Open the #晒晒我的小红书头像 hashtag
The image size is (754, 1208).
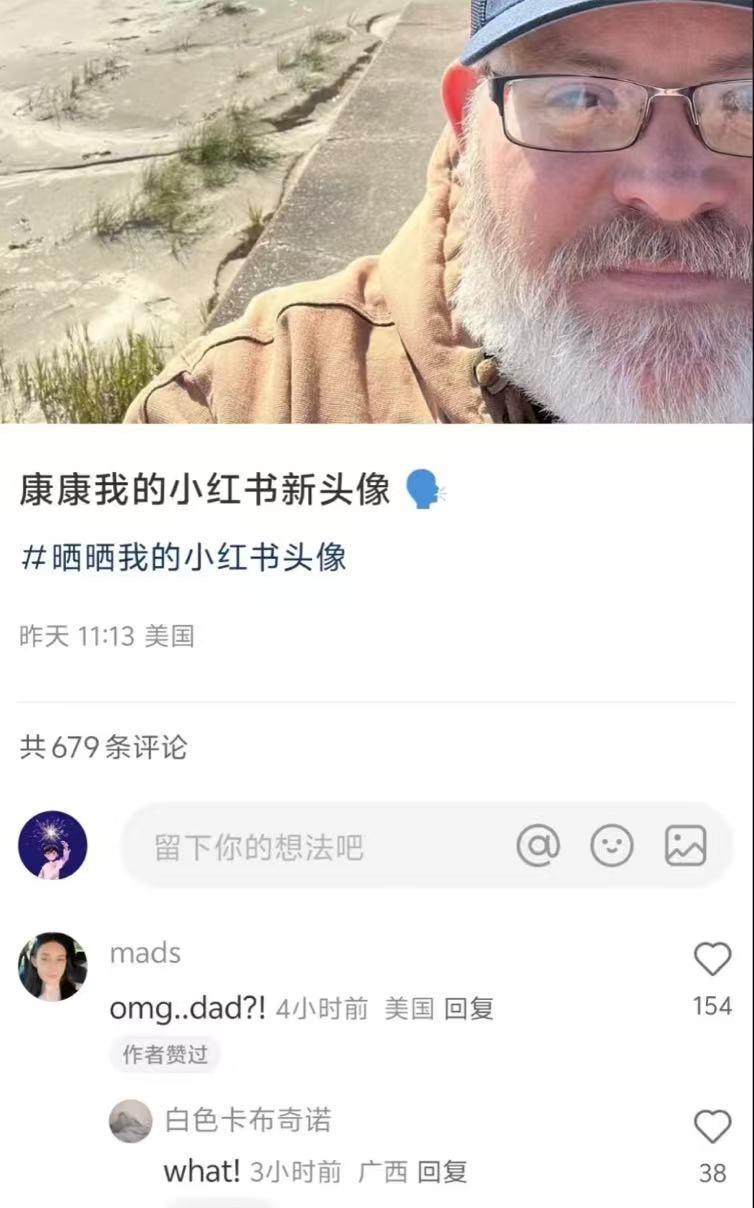(x=184, y=558)
